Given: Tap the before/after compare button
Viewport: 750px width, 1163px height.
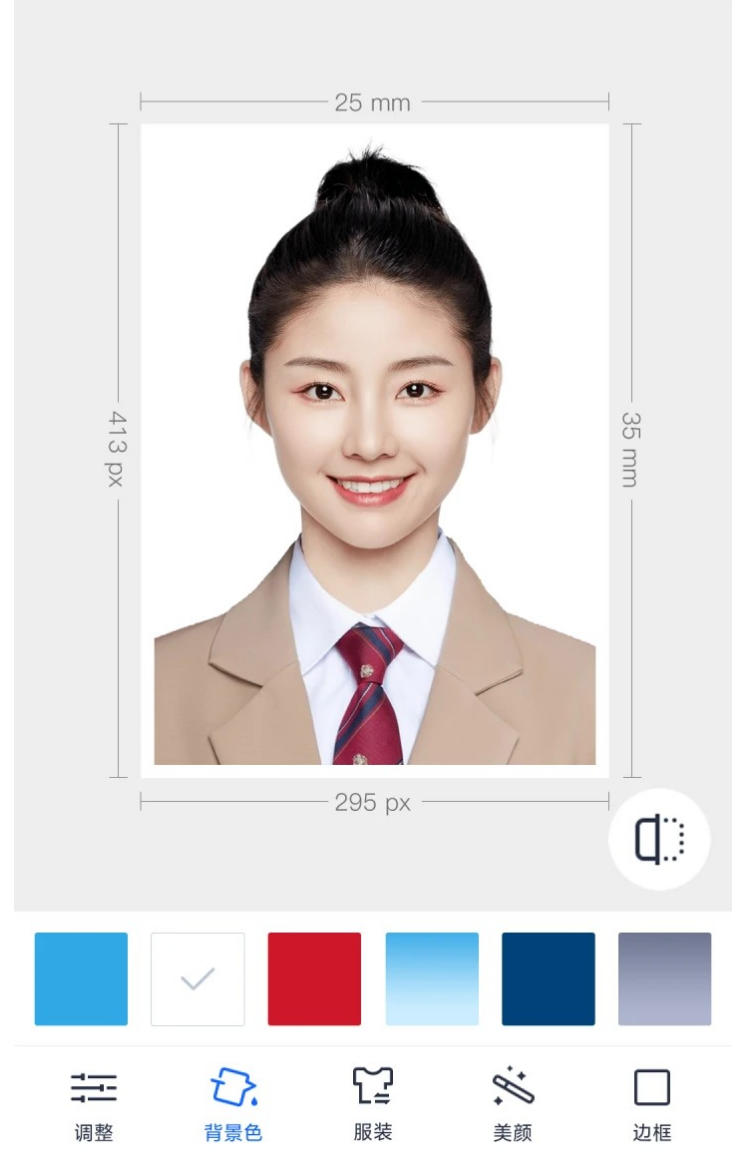Looking at the screenshot, I should tap(659, 839).
